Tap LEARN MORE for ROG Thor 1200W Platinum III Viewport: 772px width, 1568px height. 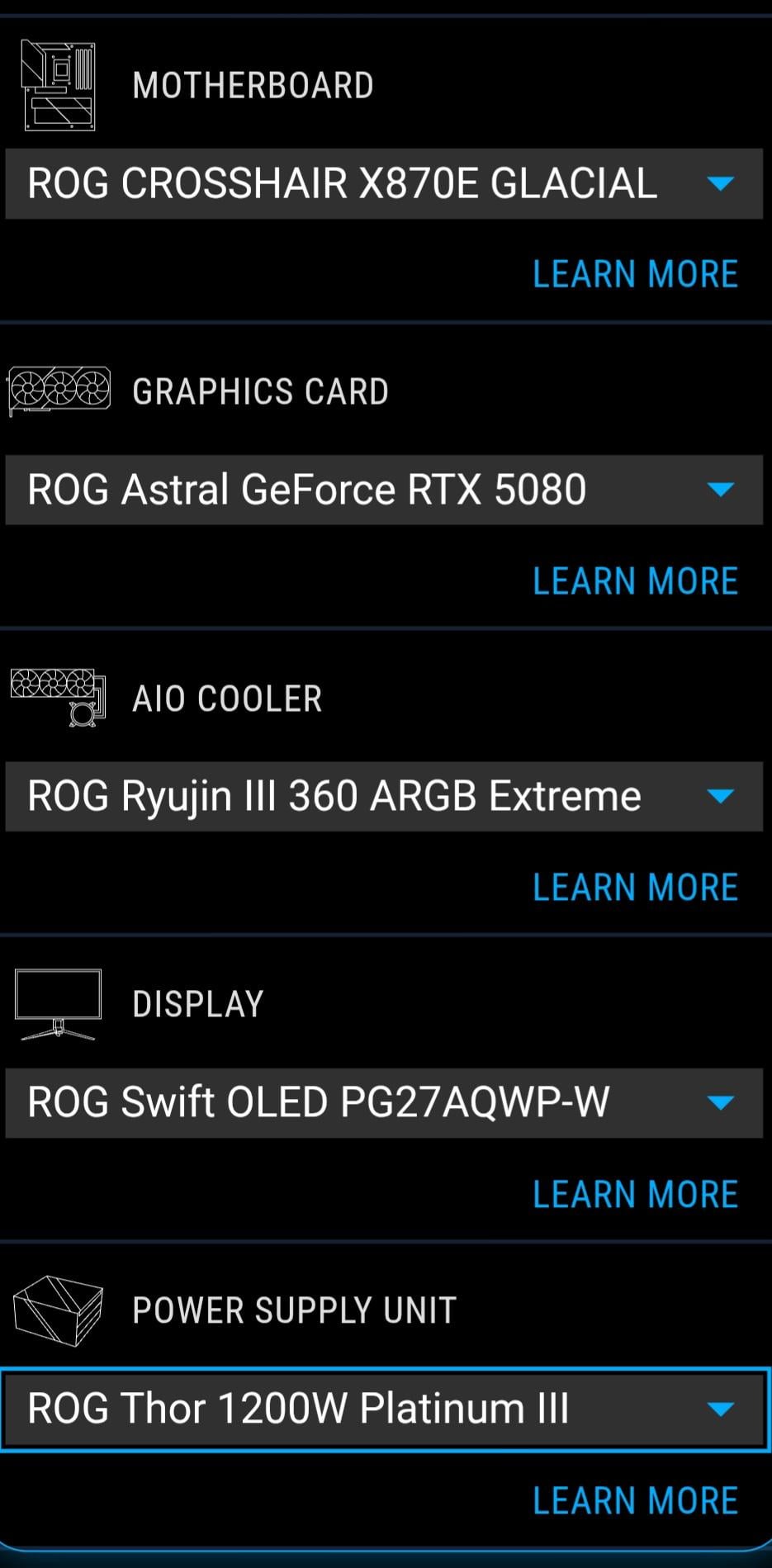tap(635, 1500)
